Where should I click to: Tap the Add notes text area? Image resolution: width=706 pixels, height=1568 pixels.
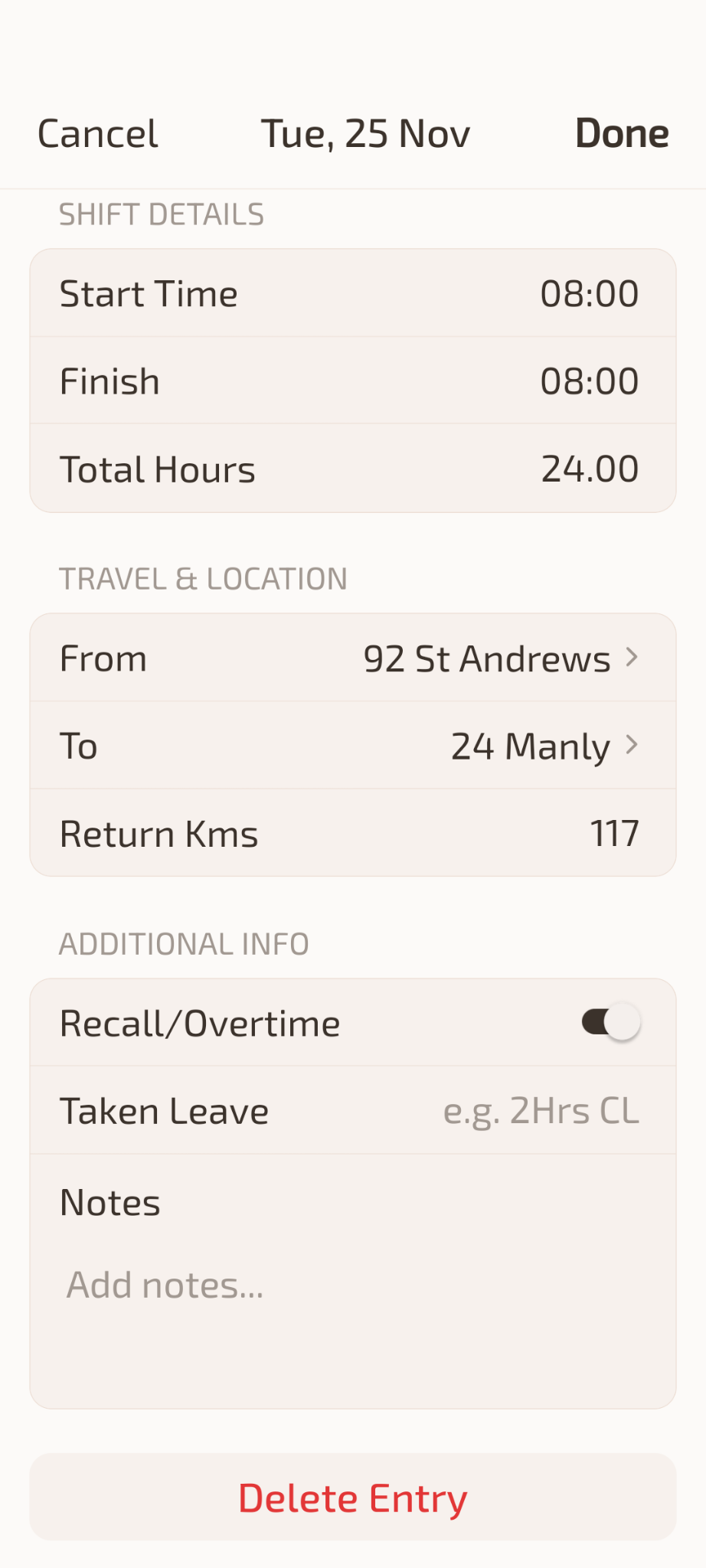tap(352, 1302)
